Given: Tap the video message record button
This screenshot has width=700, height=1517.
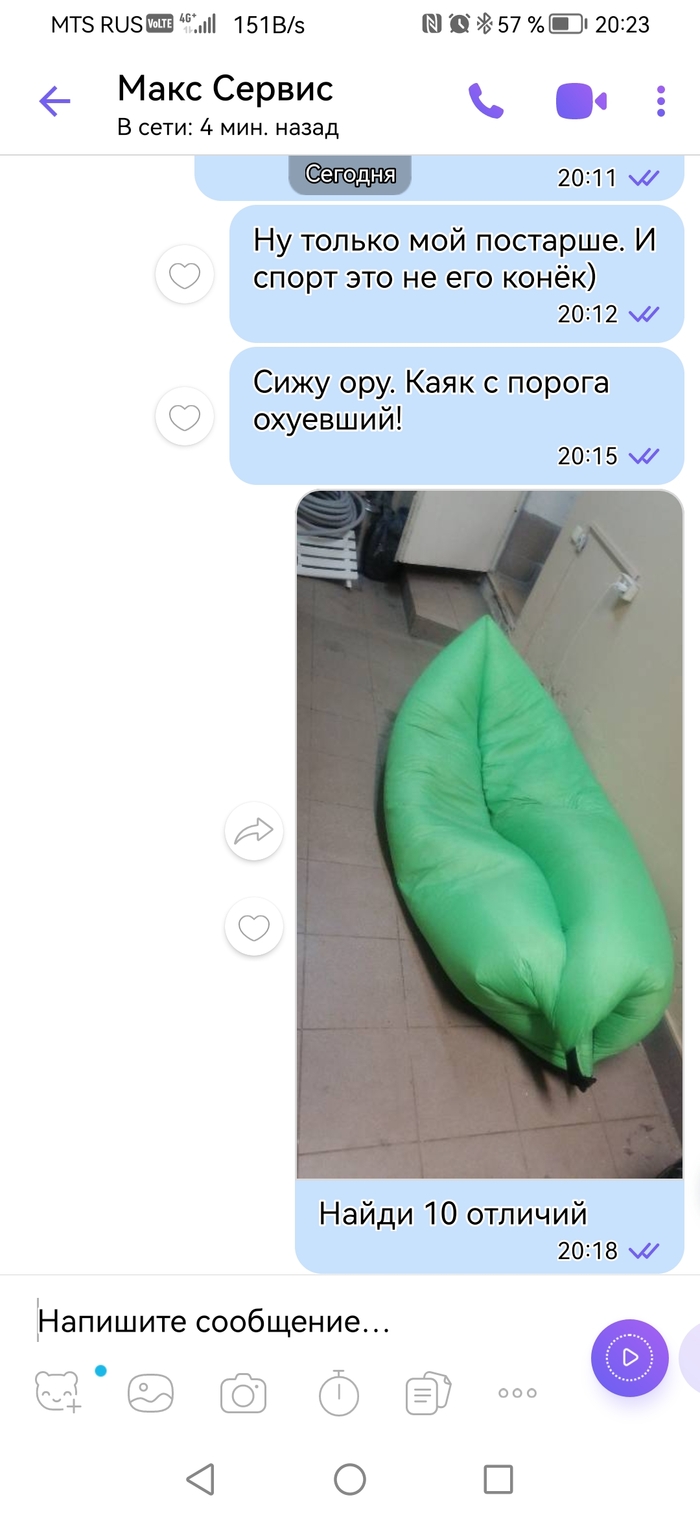Looking at the screenshot, I should click(x=629, y=1358).
